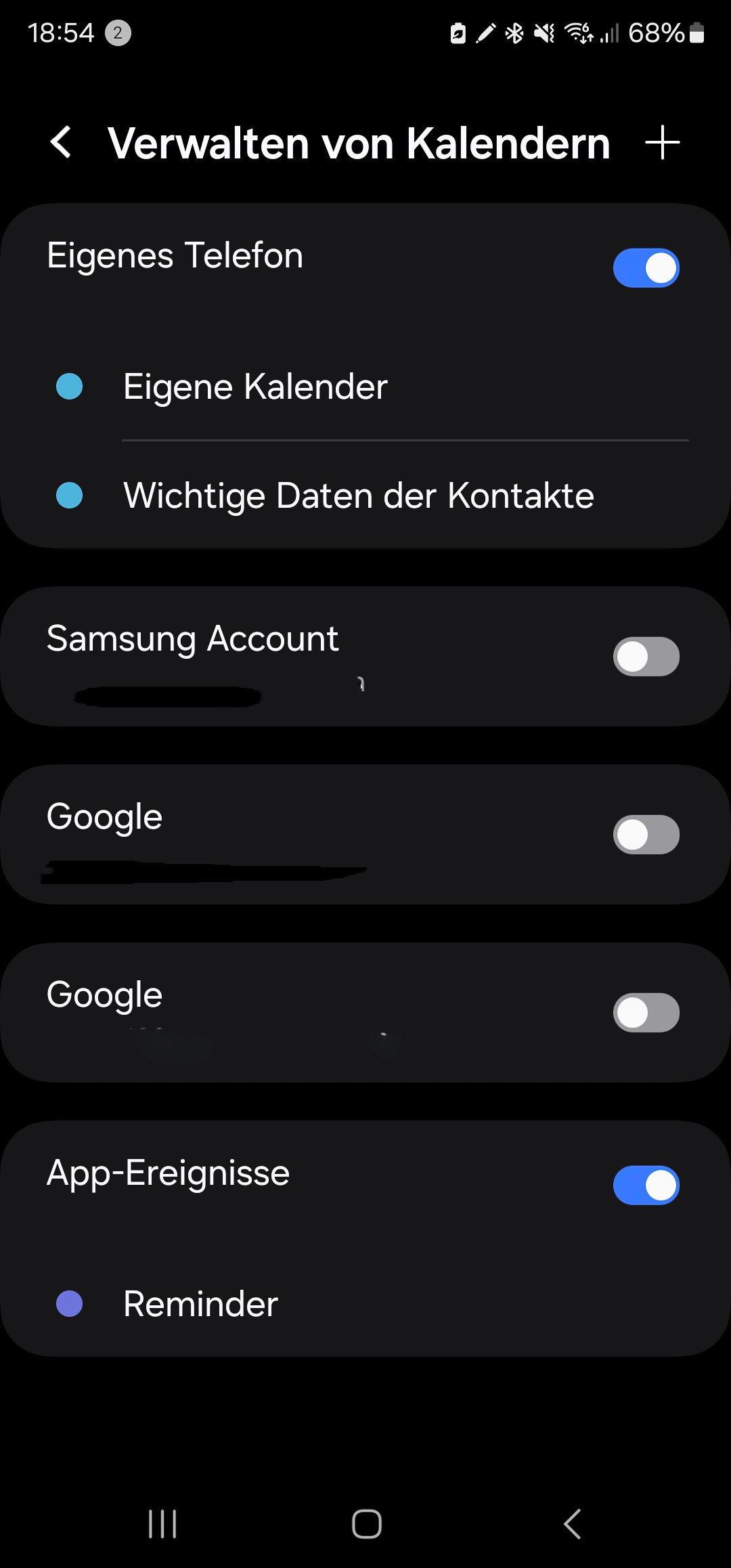731x1568 pixels.
Task: Open the Reminder calendar row
Action: pos(201,1304)
